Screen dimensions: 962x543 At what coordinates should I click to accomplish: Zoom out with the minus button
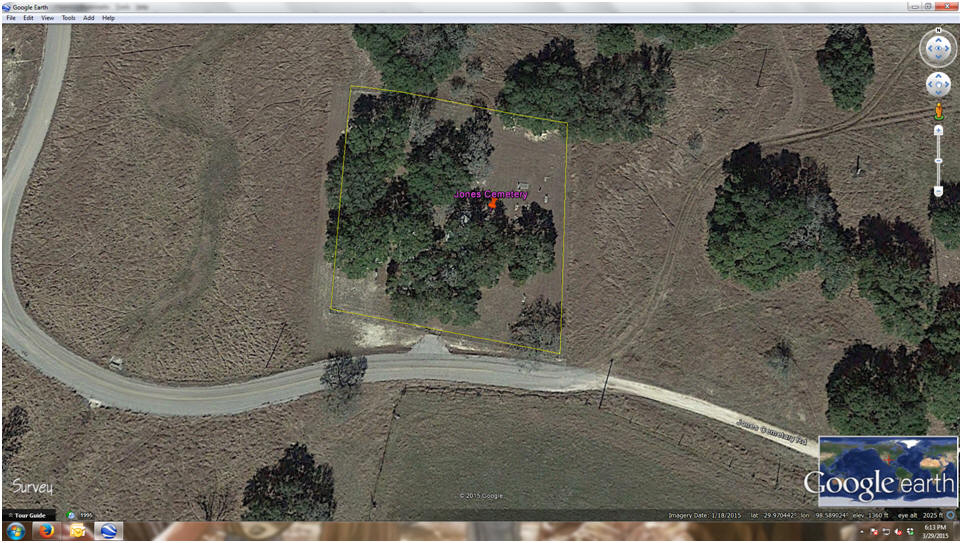[x=938, y=191]
